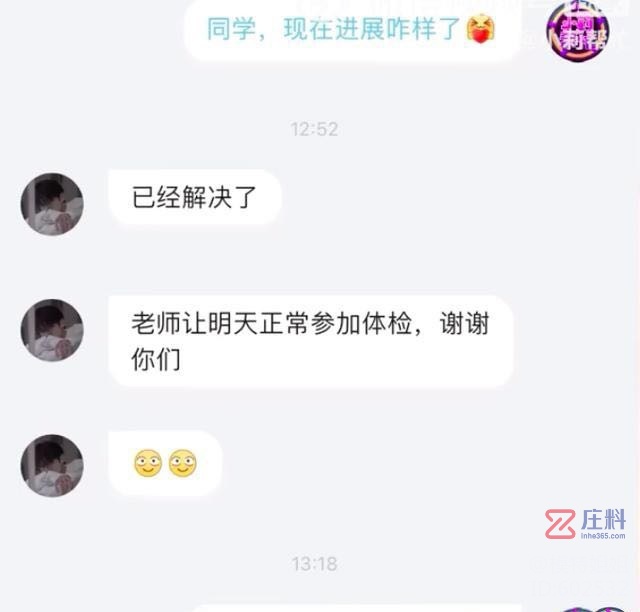Tap the avatar next to 老师让明天正常参加体检

tap(51, 329)
